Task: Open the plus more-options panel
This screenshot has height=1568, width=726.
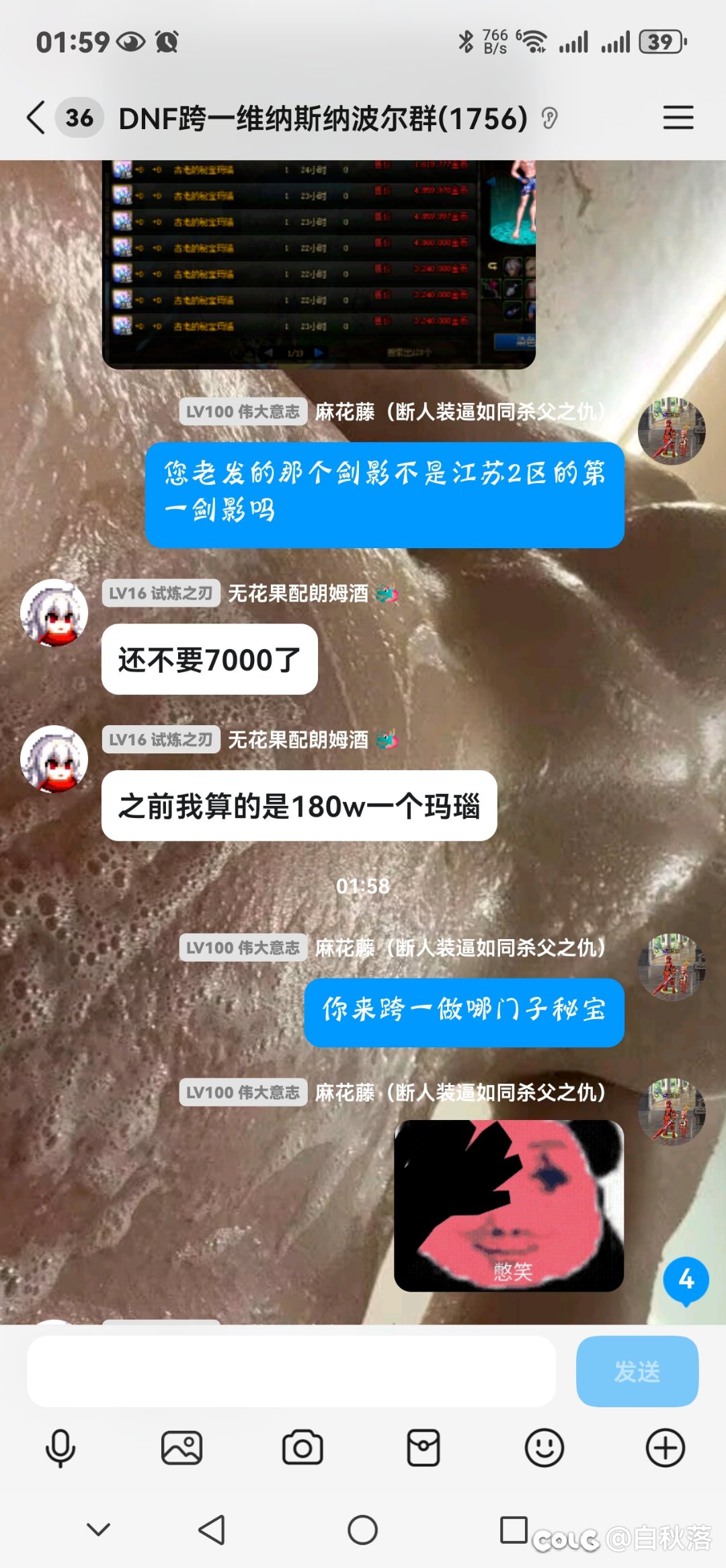Action: 665,1448
